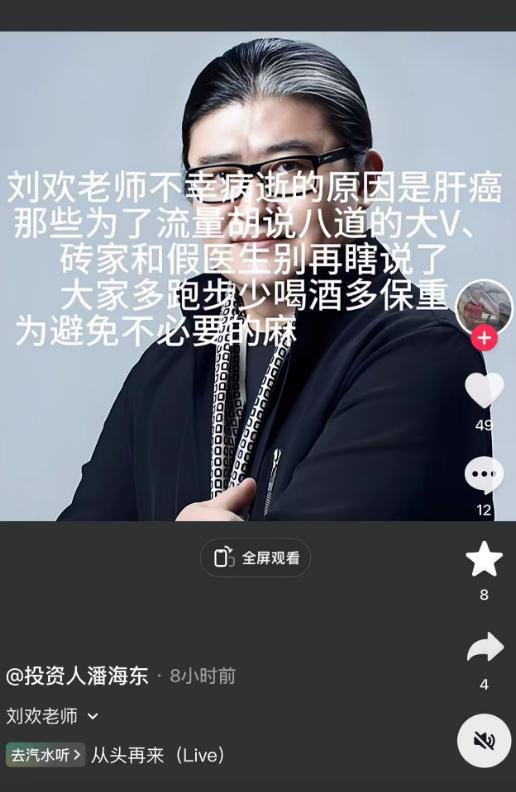Open the comments bubble
Image resolution: width=516 pixels, height=792 pixels.
click(484, 475)
